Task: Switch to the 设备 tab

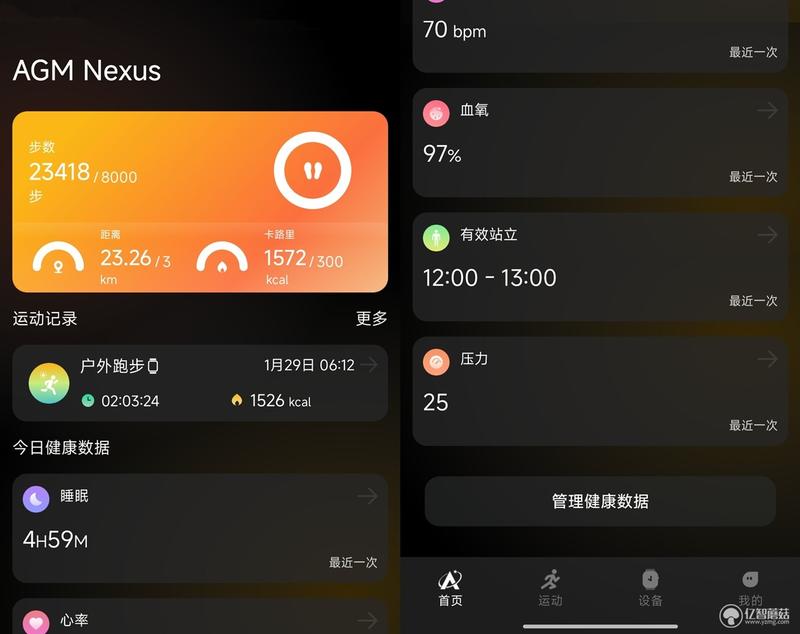Action: point(650,588)
